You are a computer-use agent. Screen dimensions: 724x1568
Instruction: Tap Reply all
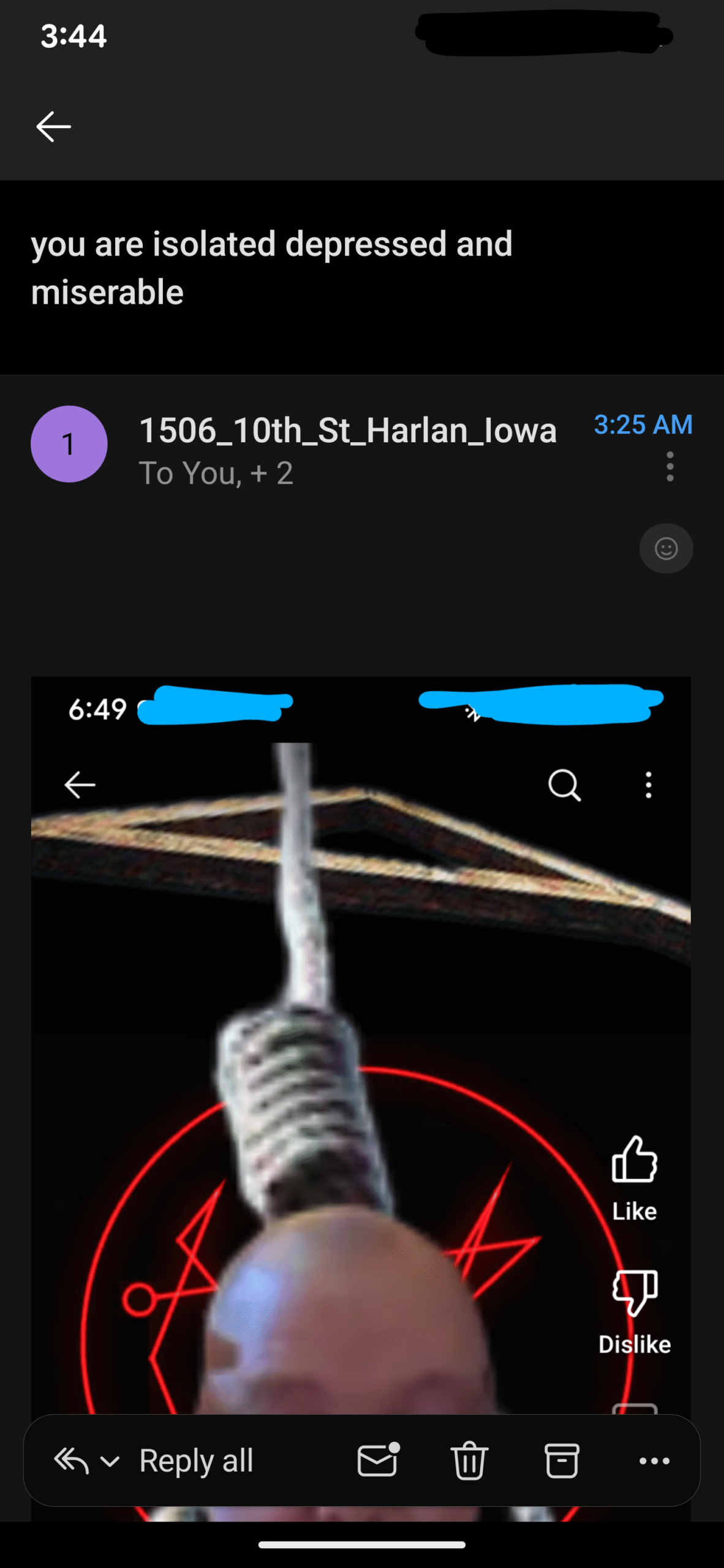coord(196,1461)
